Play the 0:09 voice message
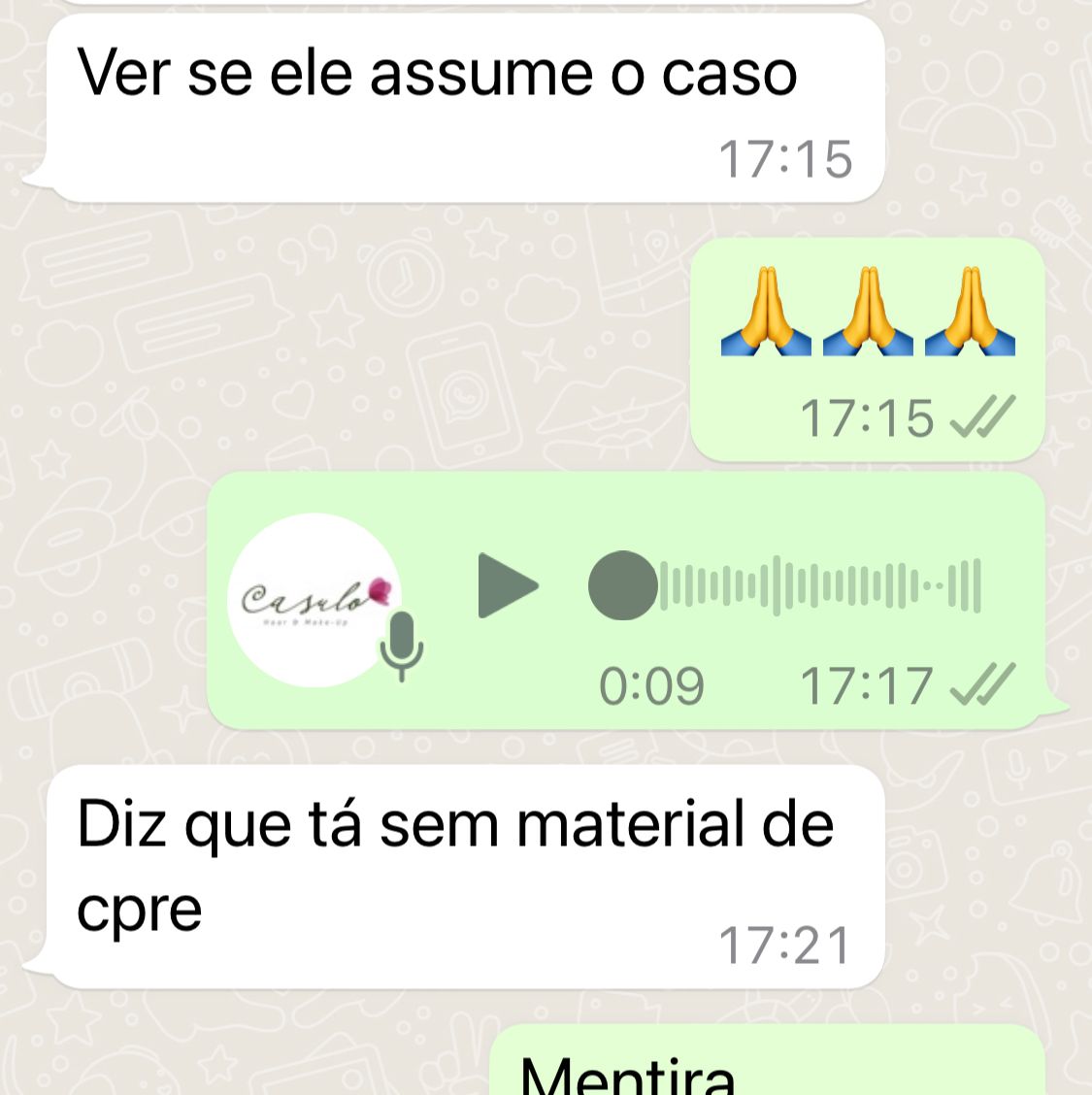 (507, 585)
